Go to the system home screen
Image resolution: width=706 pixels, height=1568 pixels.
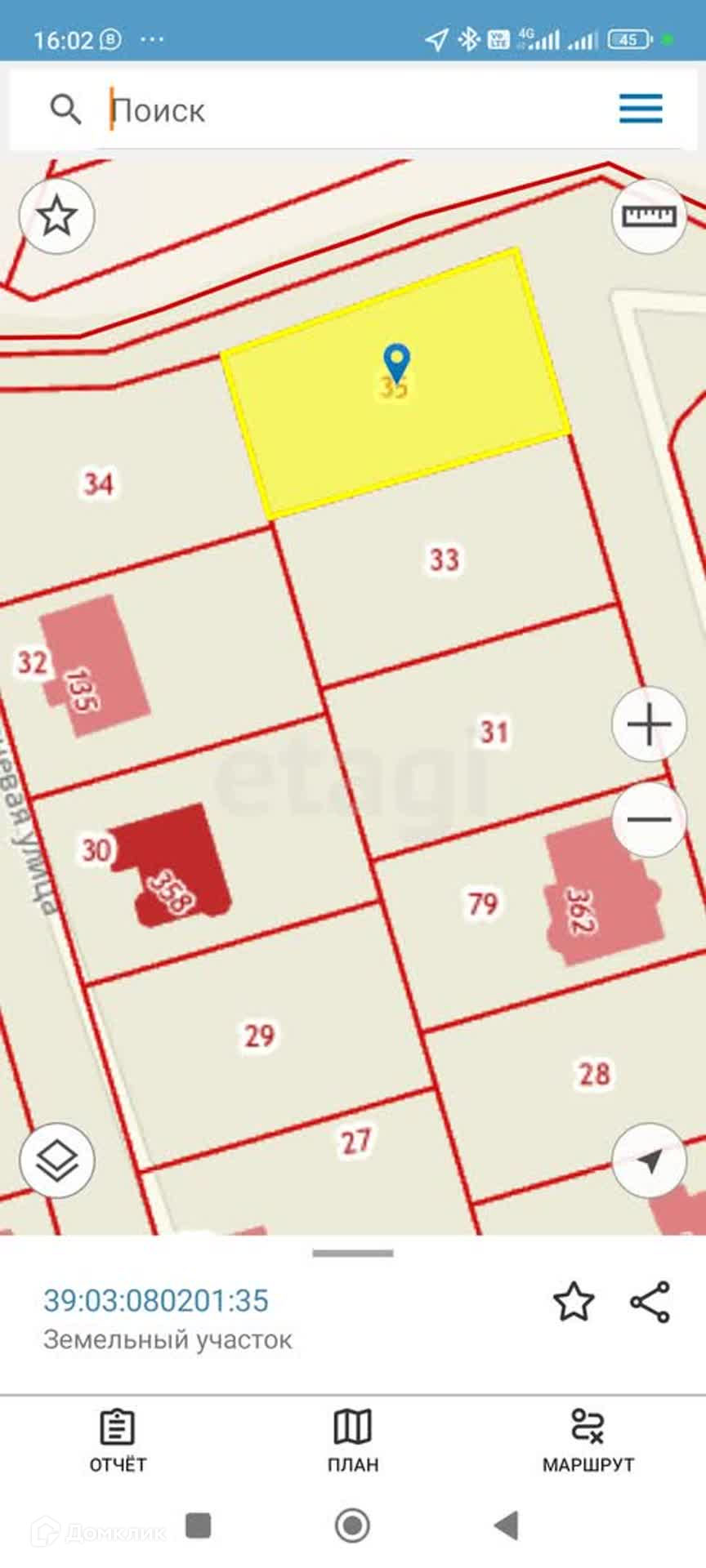click(353, 1525)
